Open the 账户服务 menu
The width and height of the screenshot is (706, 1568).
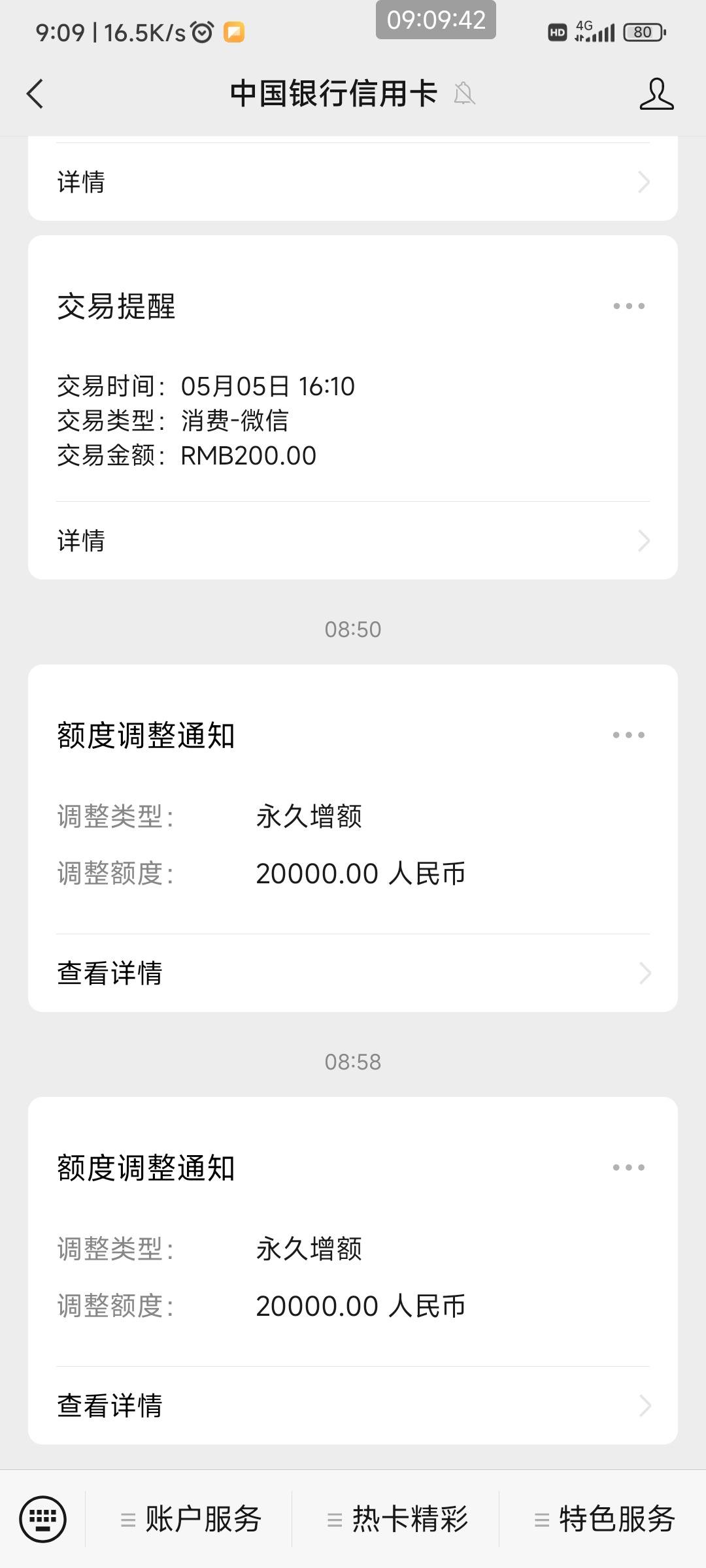[x=191, y=1519]
